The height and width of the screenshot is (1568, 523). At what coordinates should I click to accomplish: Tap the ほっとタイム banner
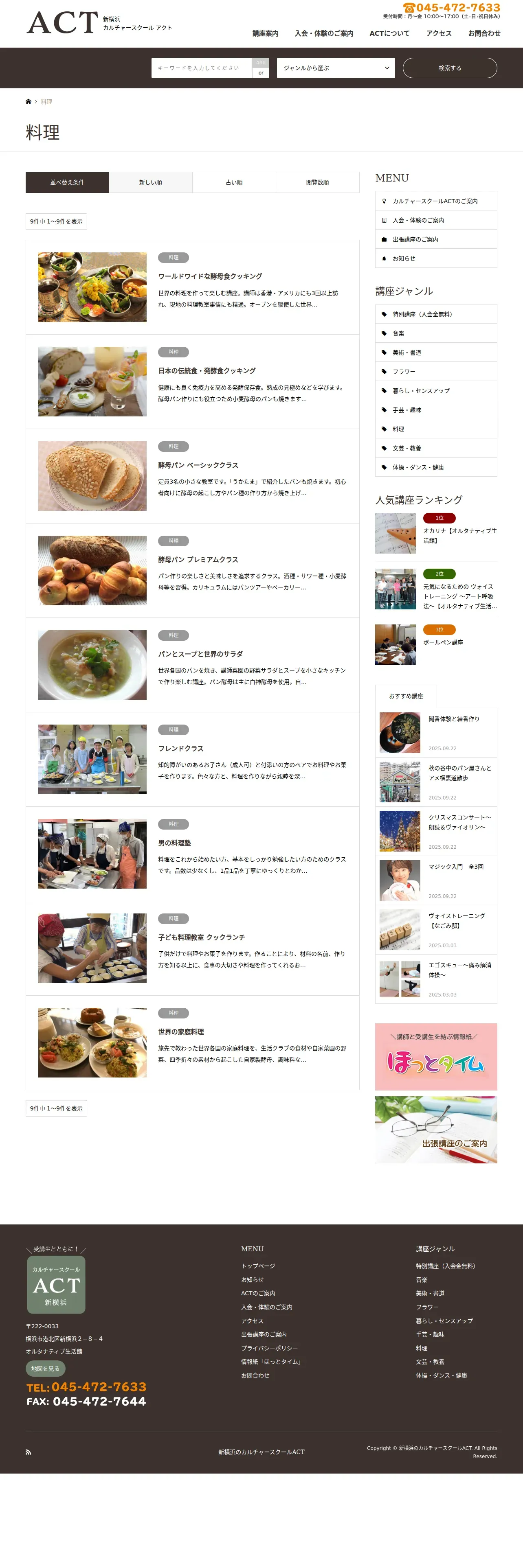[x=436, y=1057]
